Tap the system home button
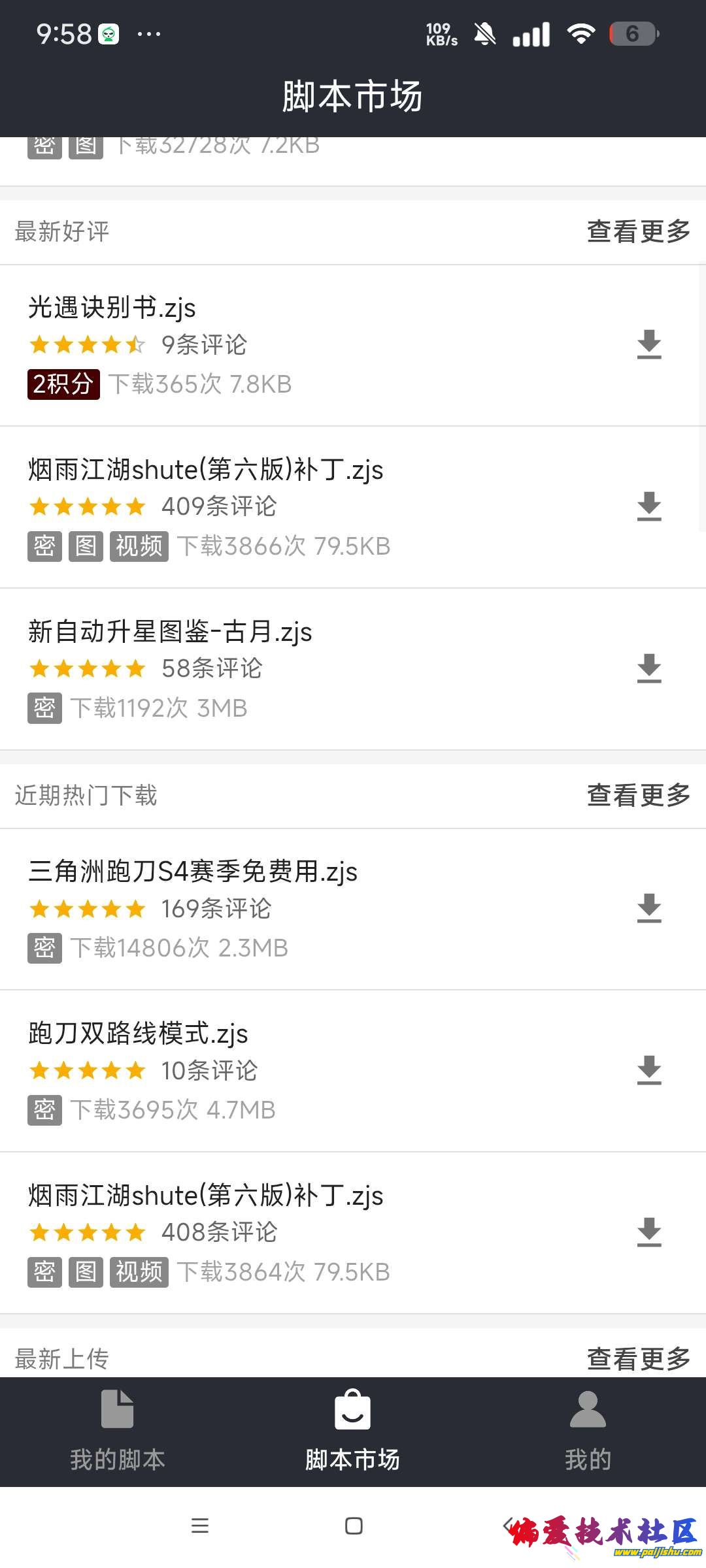This screenshot has width=706, height=1568. [x=354, y=1526]
